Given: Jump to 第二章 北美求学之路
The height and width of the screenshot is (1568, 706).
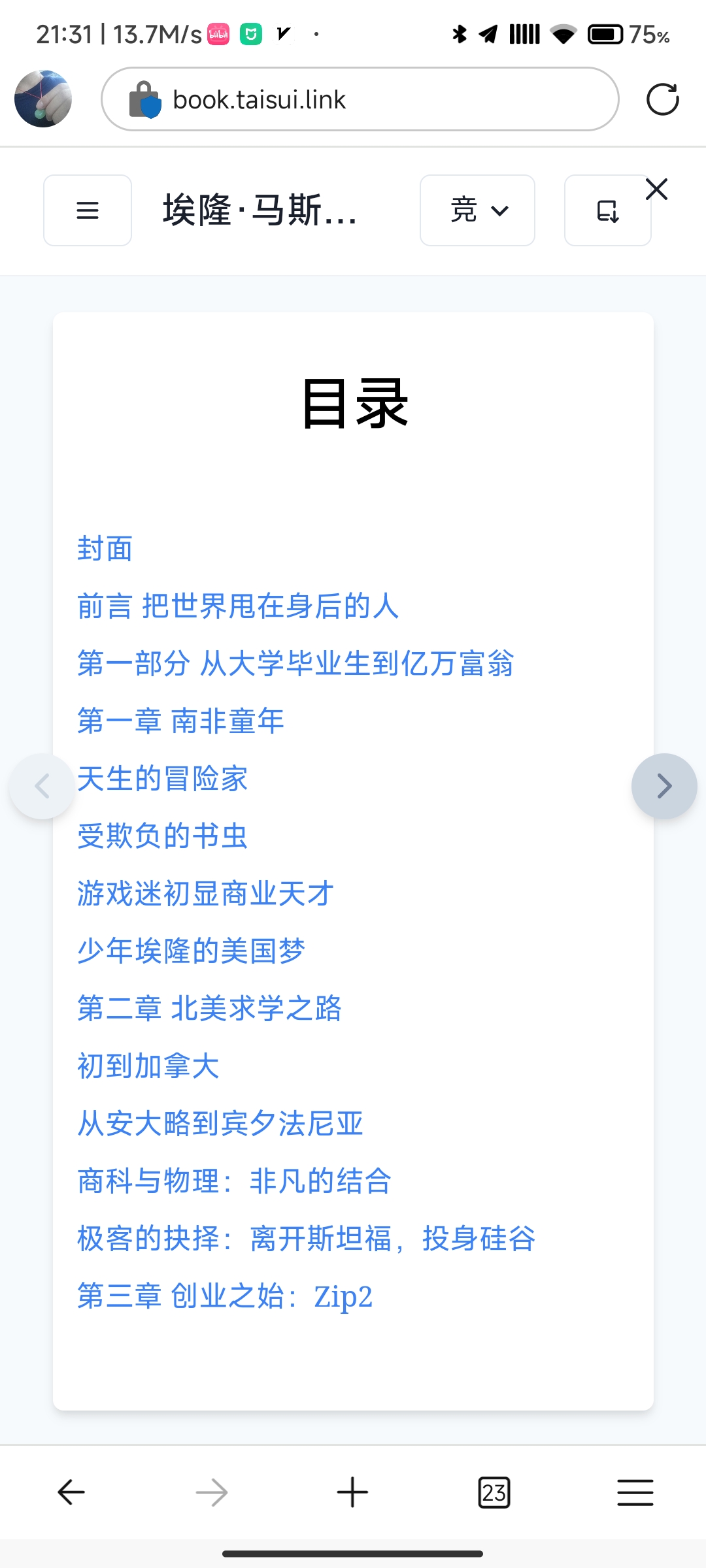Looking at the screenshot, I should (x=209, y=1008).
